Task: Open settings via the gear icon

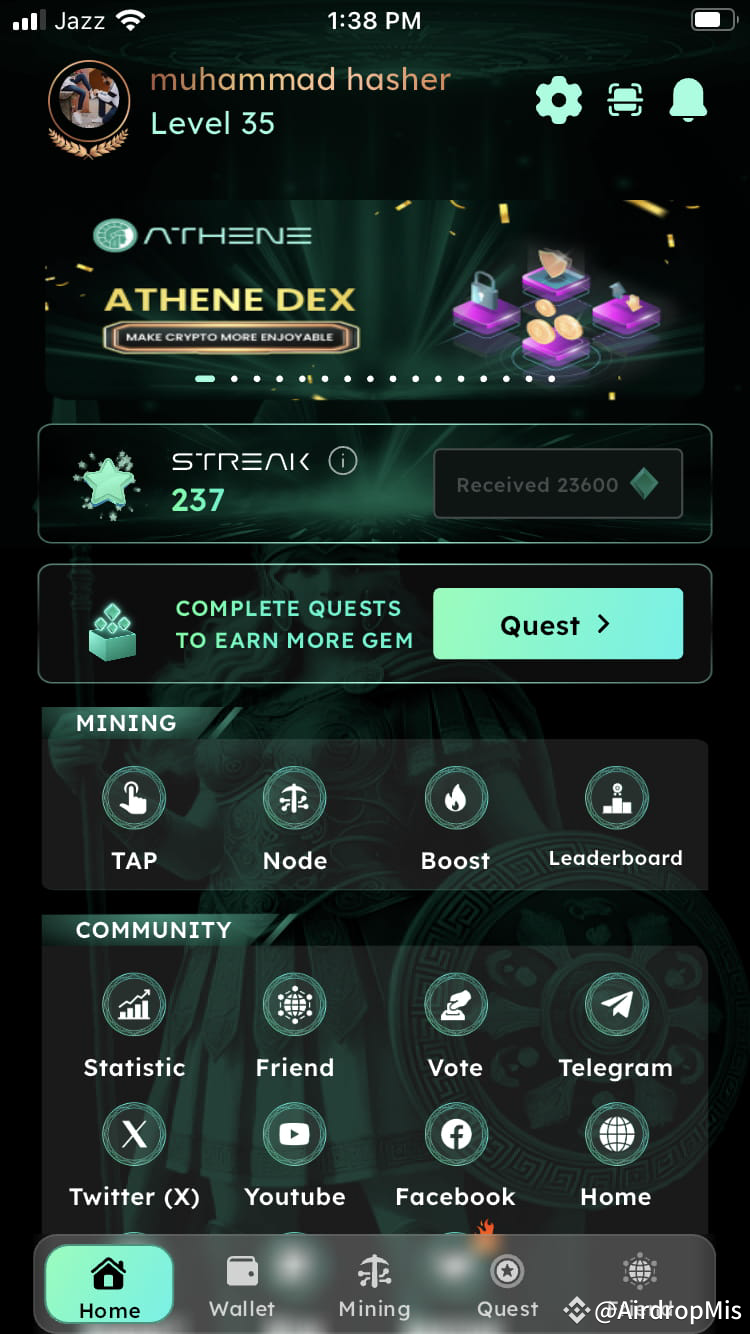Action: pyautogui.click(x=558, y=100)
